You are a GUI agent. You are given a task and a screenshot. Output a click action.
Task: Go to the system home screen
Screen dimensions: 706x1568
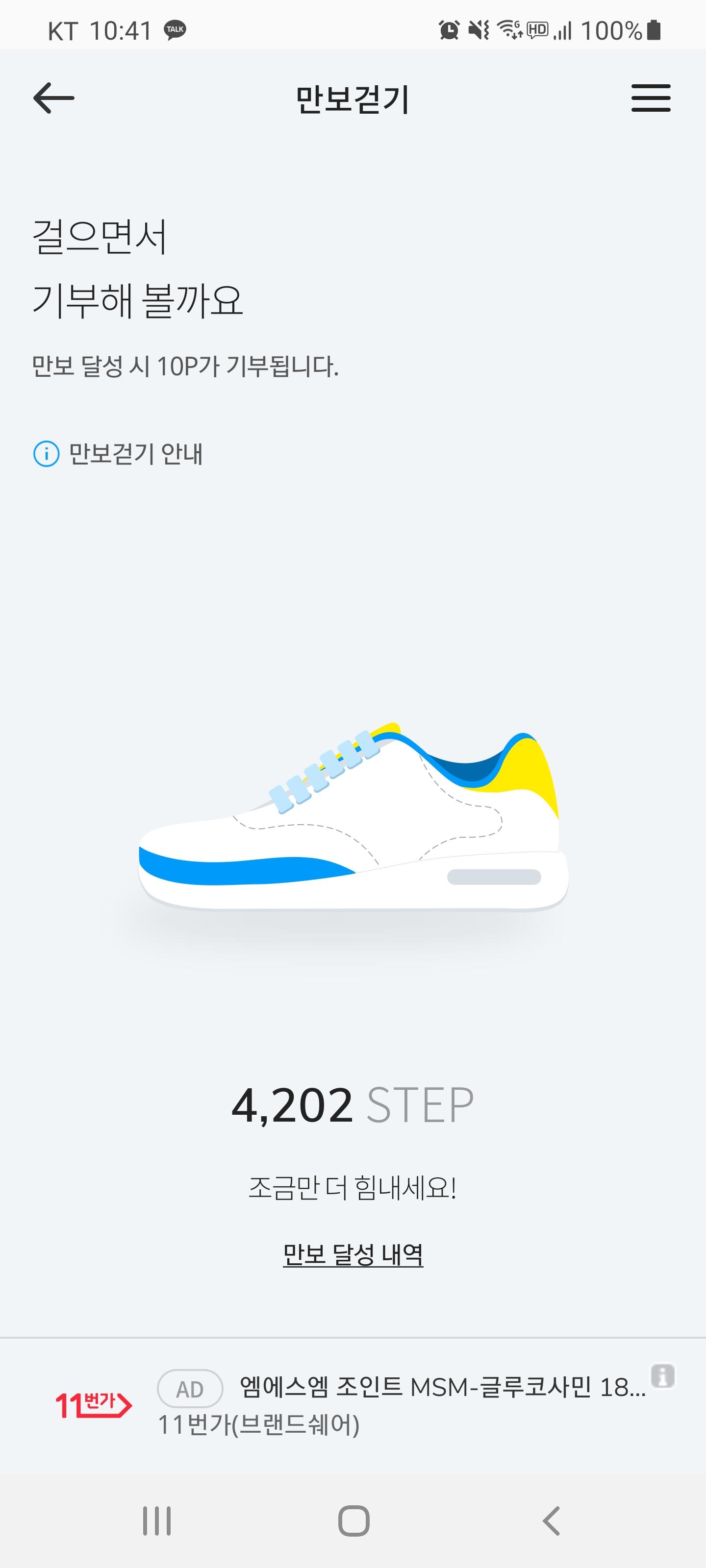pyautogui.click(x=353, y=1520)
